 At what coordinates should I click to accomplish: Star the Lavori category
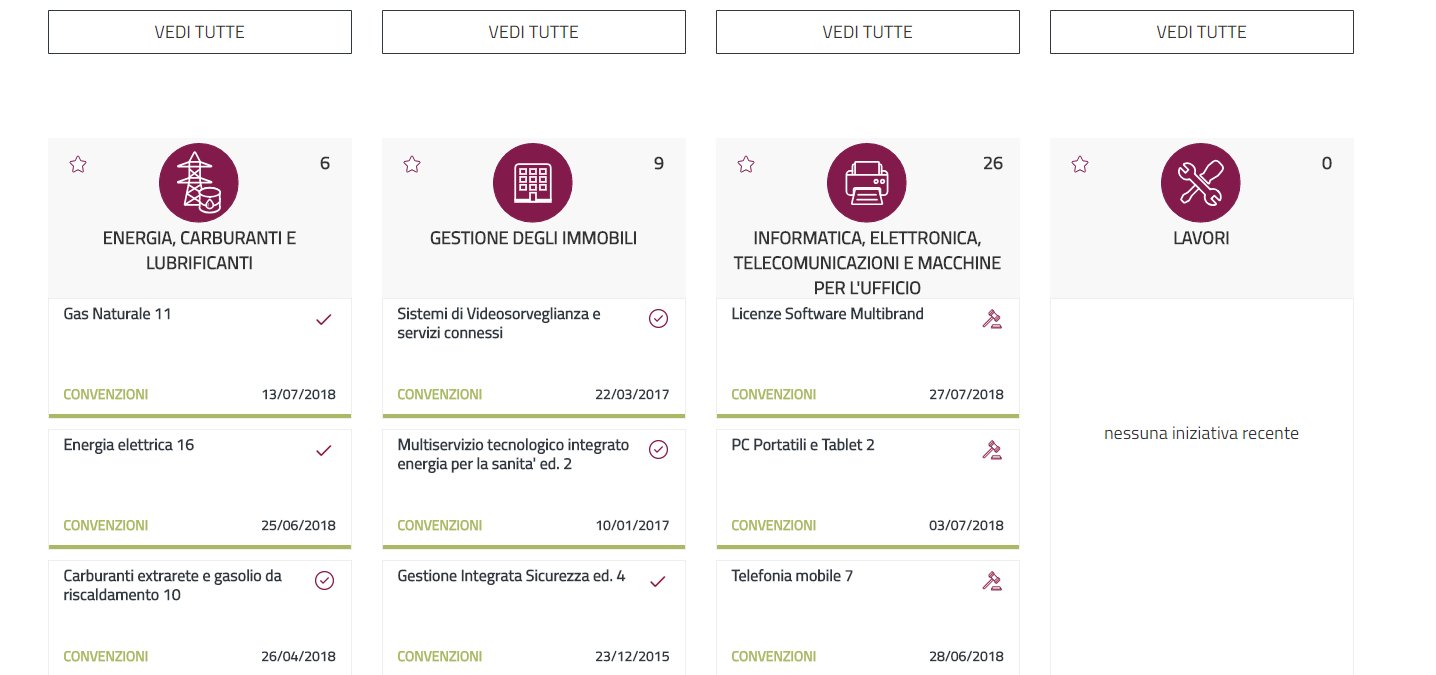(1080, 164)
